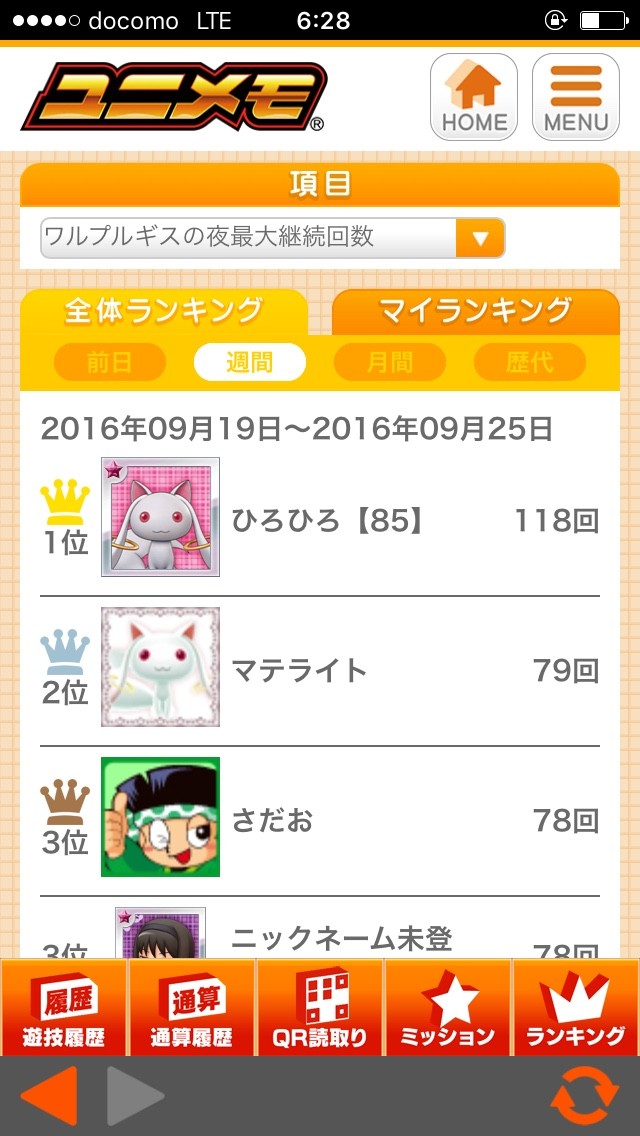This screenshot has width=640, height=1136.
Task: Go back with the orange left arrow
Action: (x=48, y=1096)
